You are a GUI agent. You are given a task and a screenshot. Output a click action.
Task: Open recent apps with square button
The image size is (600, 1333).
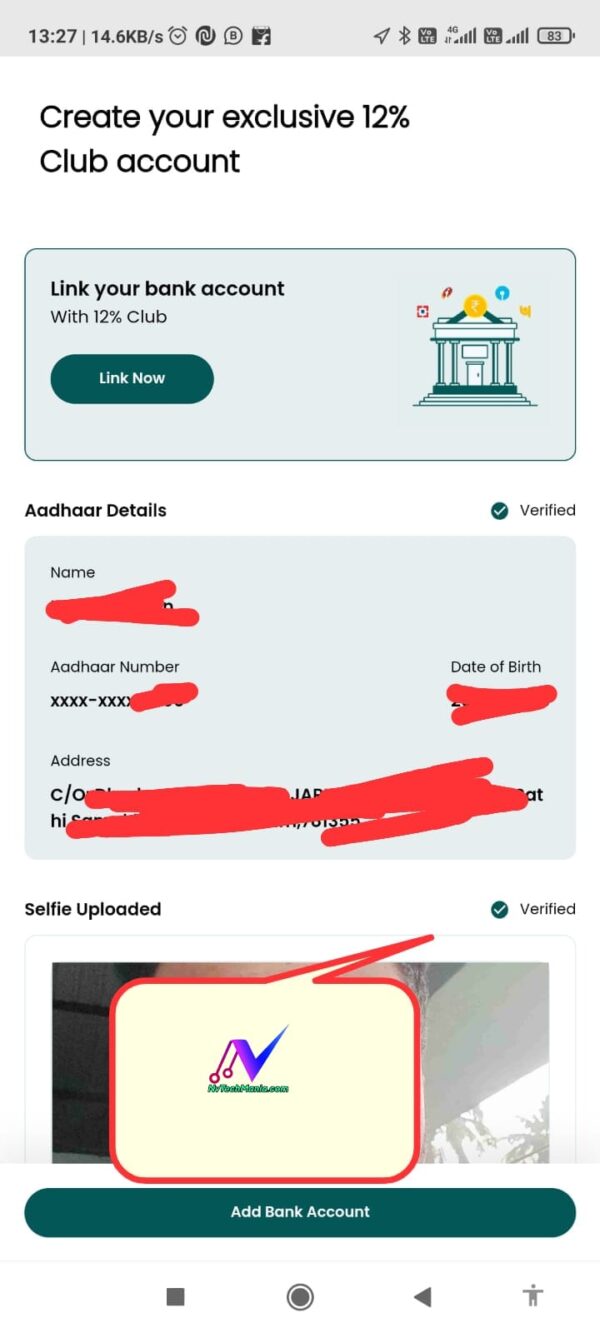click(175, 1297)
